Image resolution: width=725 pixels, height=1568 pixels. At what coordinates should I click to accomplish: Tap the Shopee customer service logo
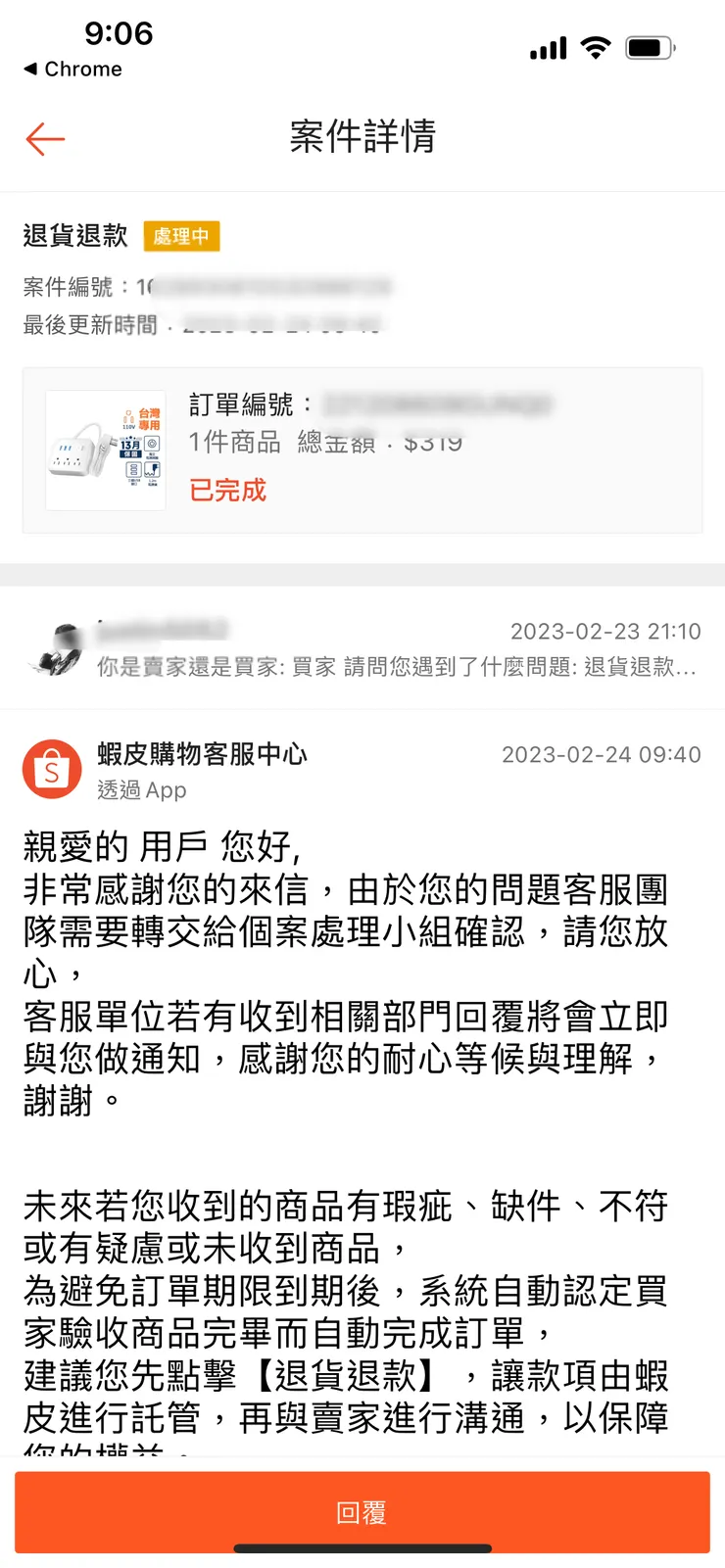click(51, 770)
